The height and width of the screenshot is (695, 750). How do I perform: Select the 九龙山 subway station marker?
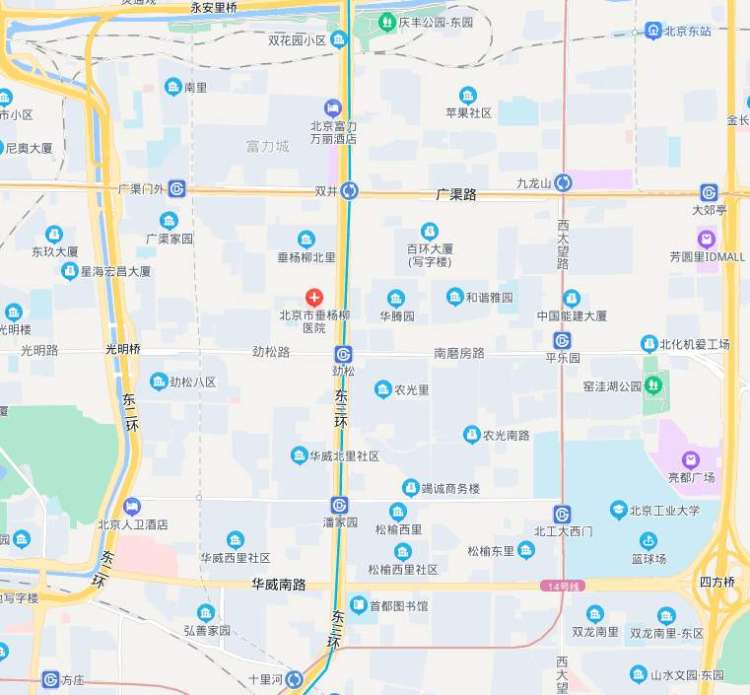click(x=564, y=183)
